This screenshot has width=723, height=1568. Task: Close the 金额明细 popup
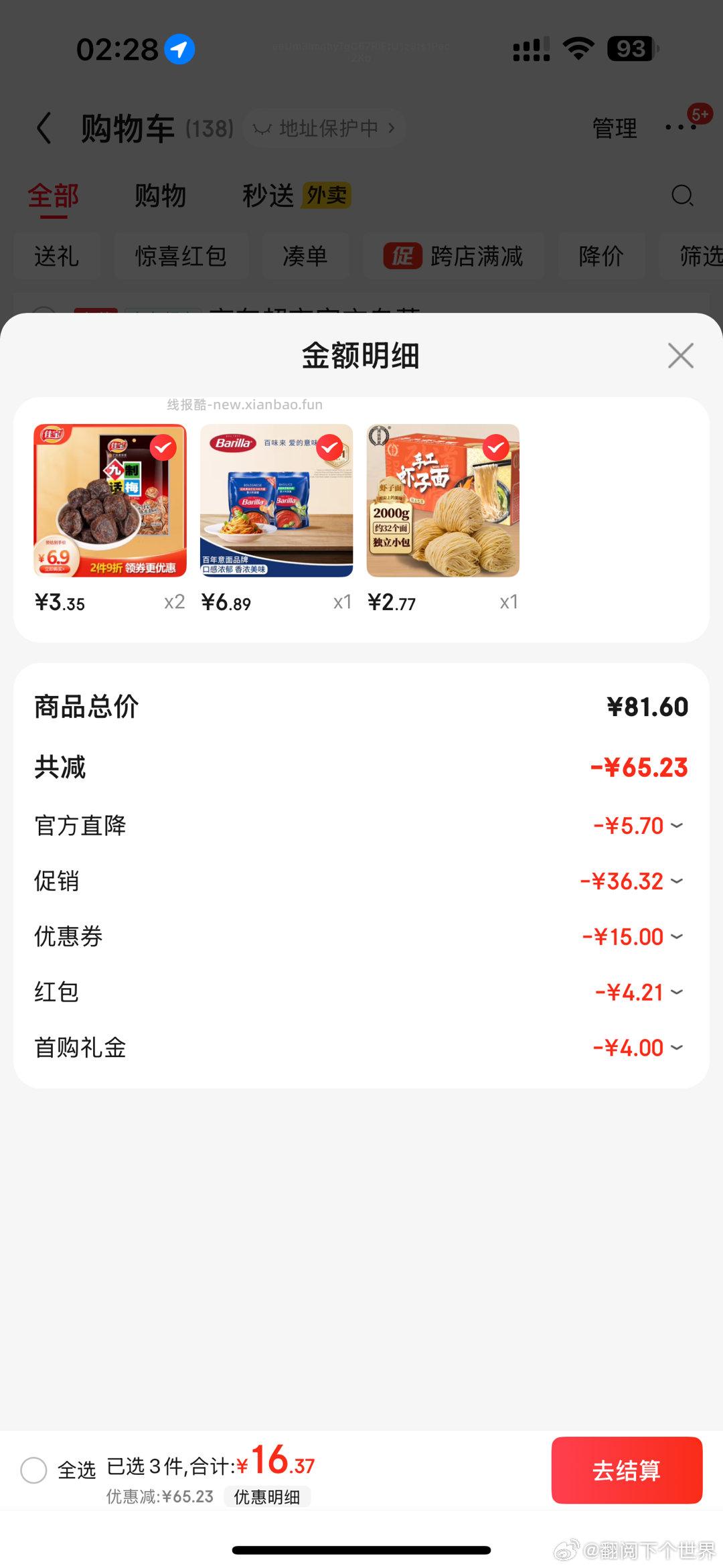(680, 356)
